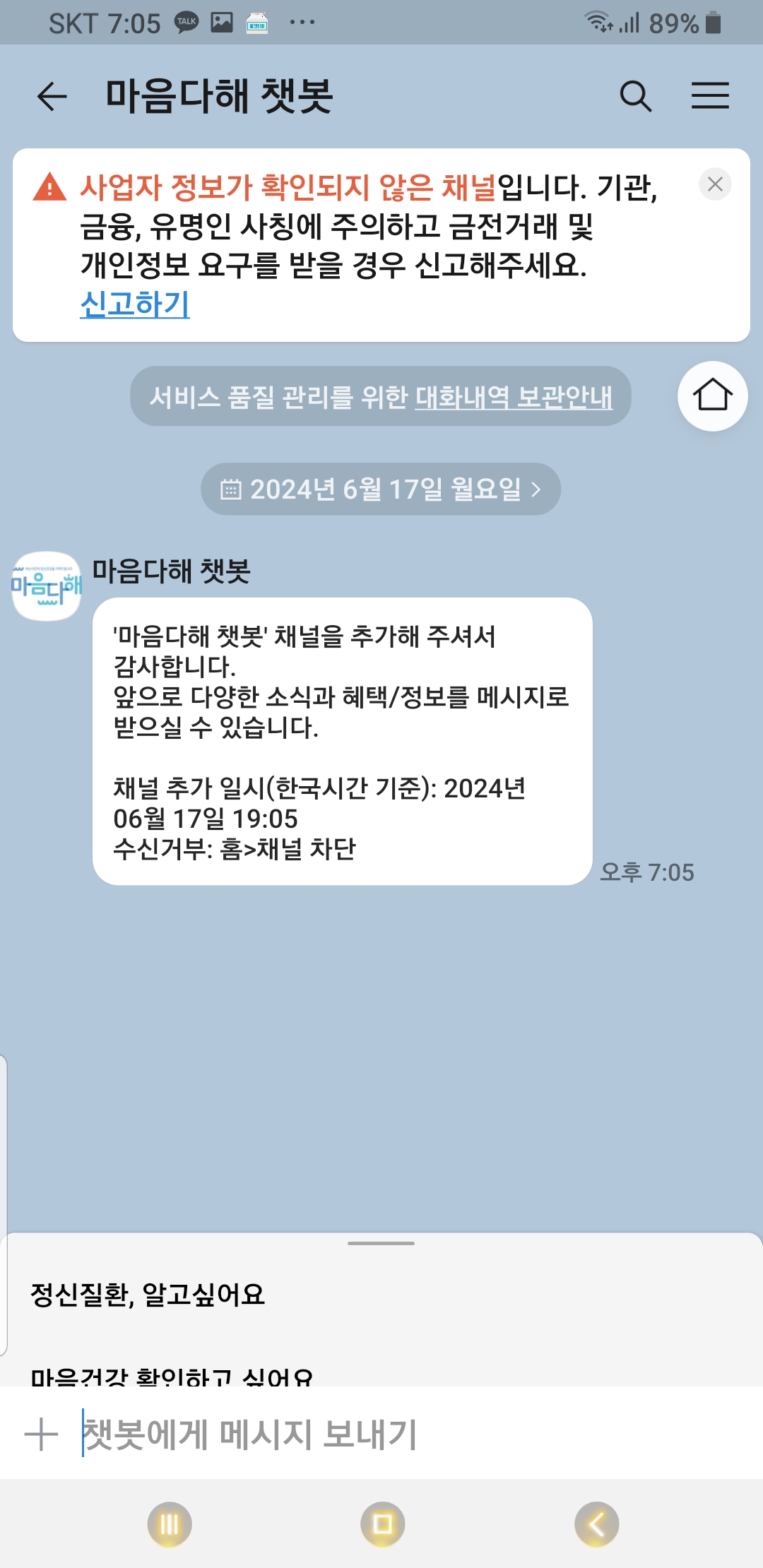Open the 2024년 6월 17일 date picker
Screen dimensions: 763x1568
[x=381, y=489]
